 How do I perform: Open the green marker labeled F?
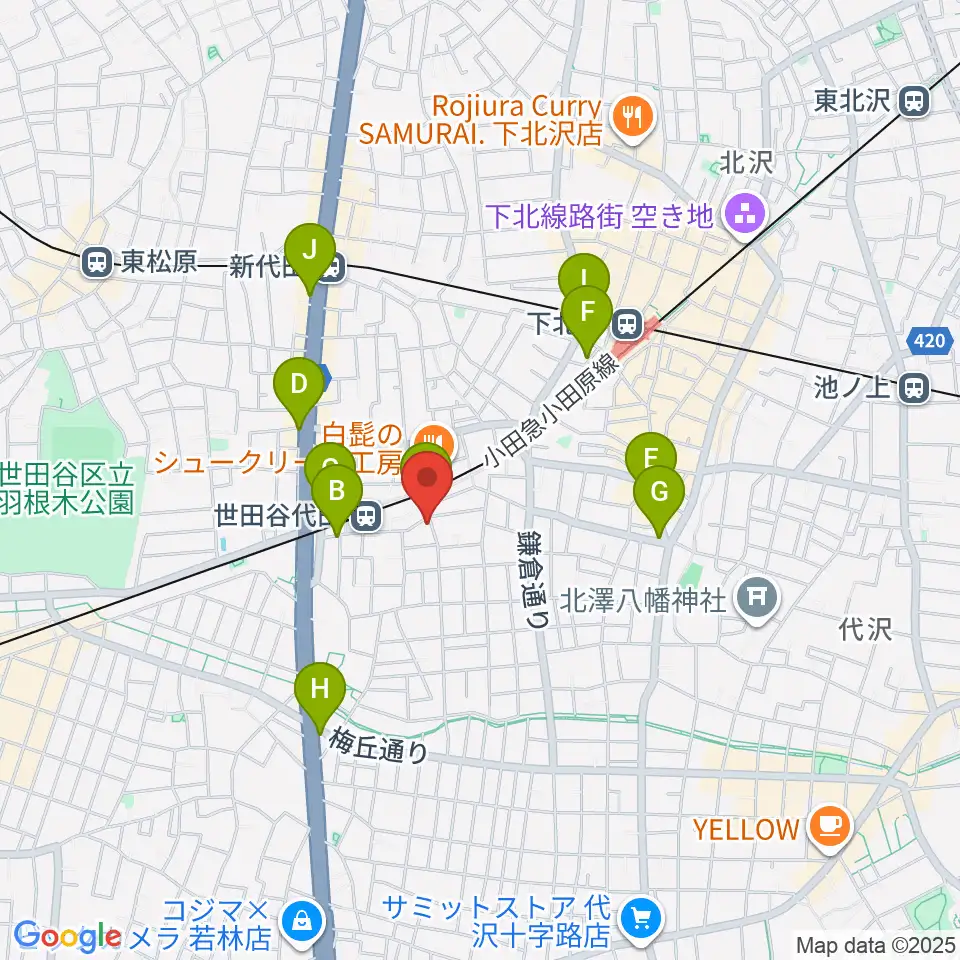(x=587, y=314)
